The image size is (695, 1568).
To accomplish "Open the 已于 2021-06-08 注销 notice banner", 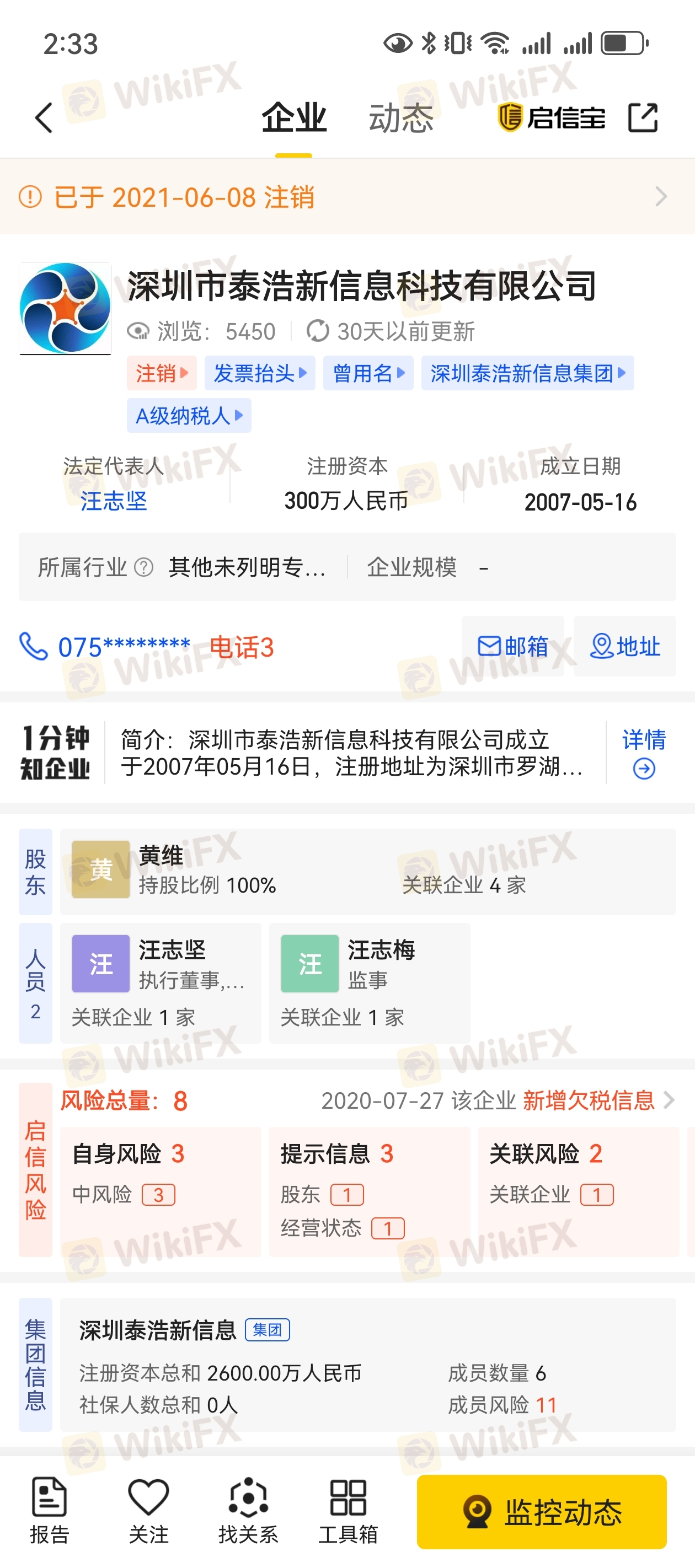I will (x=347, y=197).
